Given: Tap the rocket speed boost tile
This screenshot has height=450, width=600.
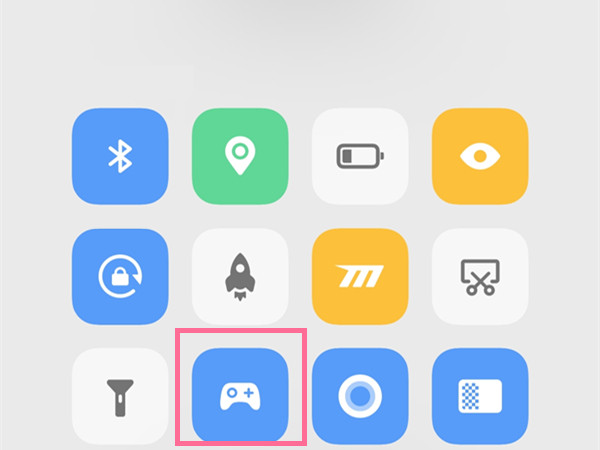Looking at the screenshot, I should tap(240, 276).
